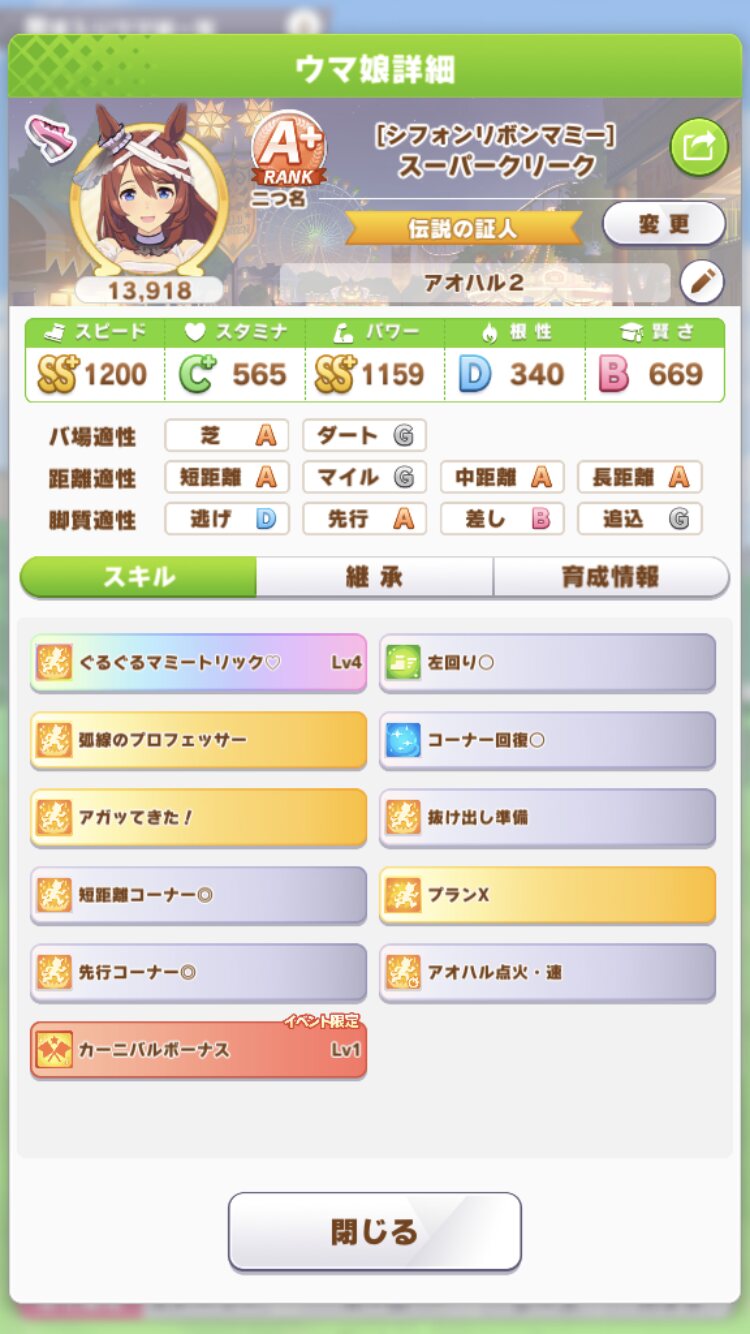Close the dialog with 閉じる

[x=374, y=1231]
